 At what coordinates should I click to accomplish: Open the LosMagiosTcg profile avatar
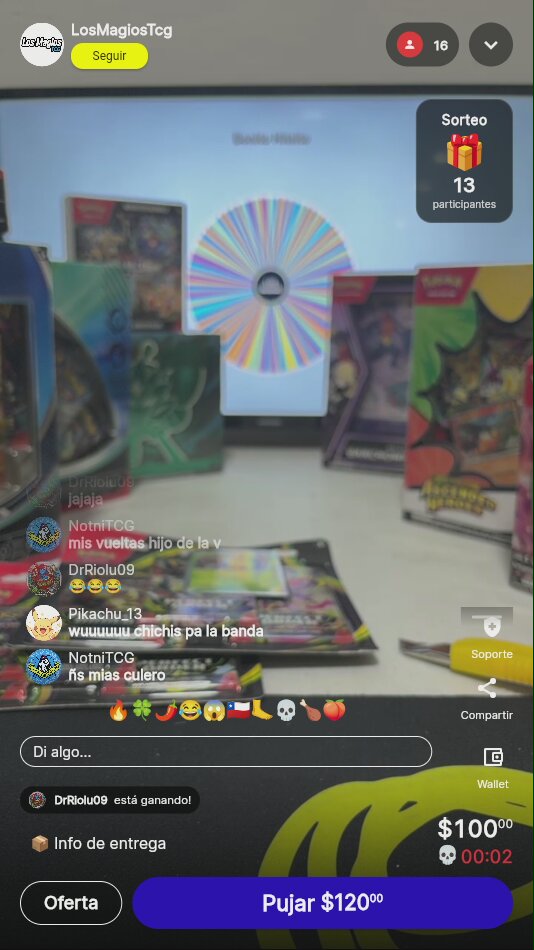(x=42, y=44)
